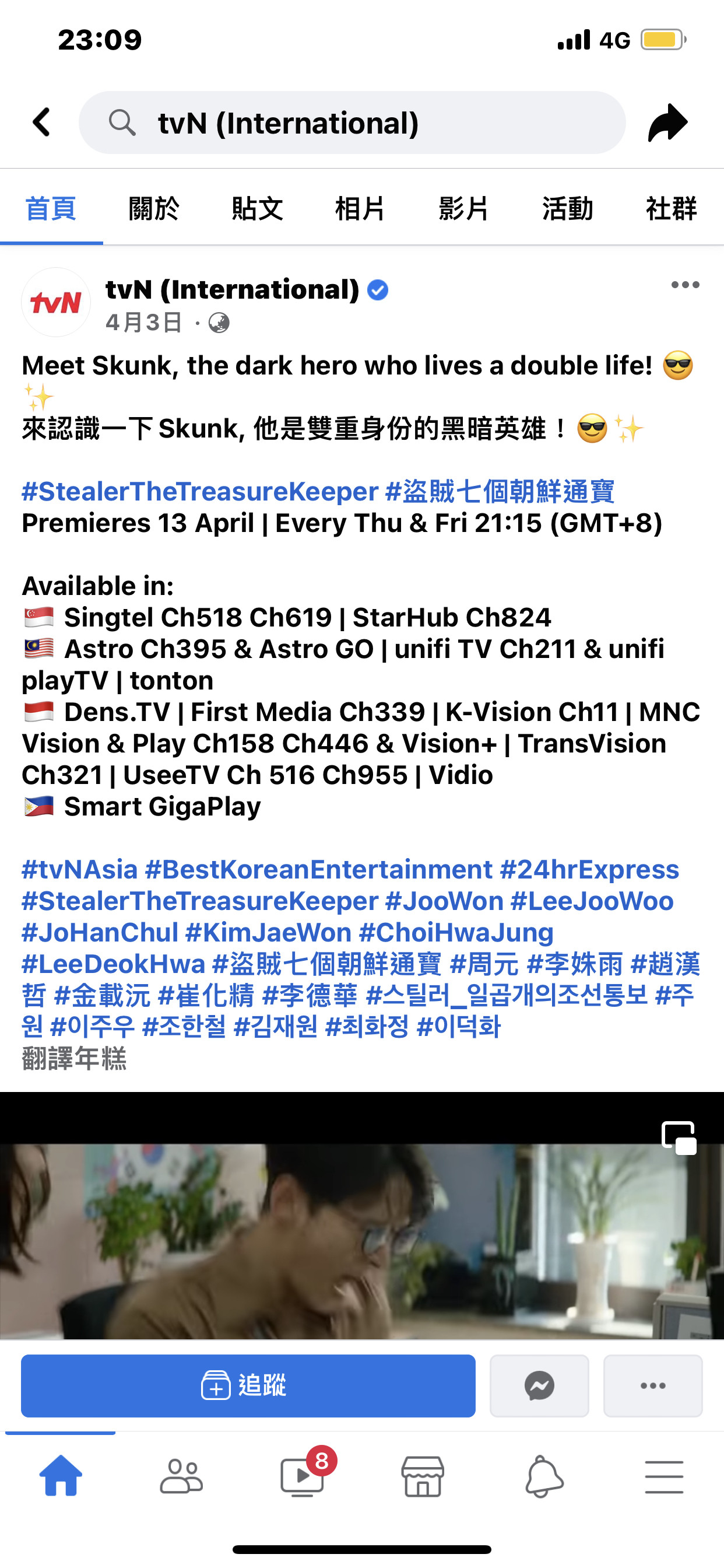Open the notifications bell
Viewport: 724px width, 1568px height.
click(543, 1476)
